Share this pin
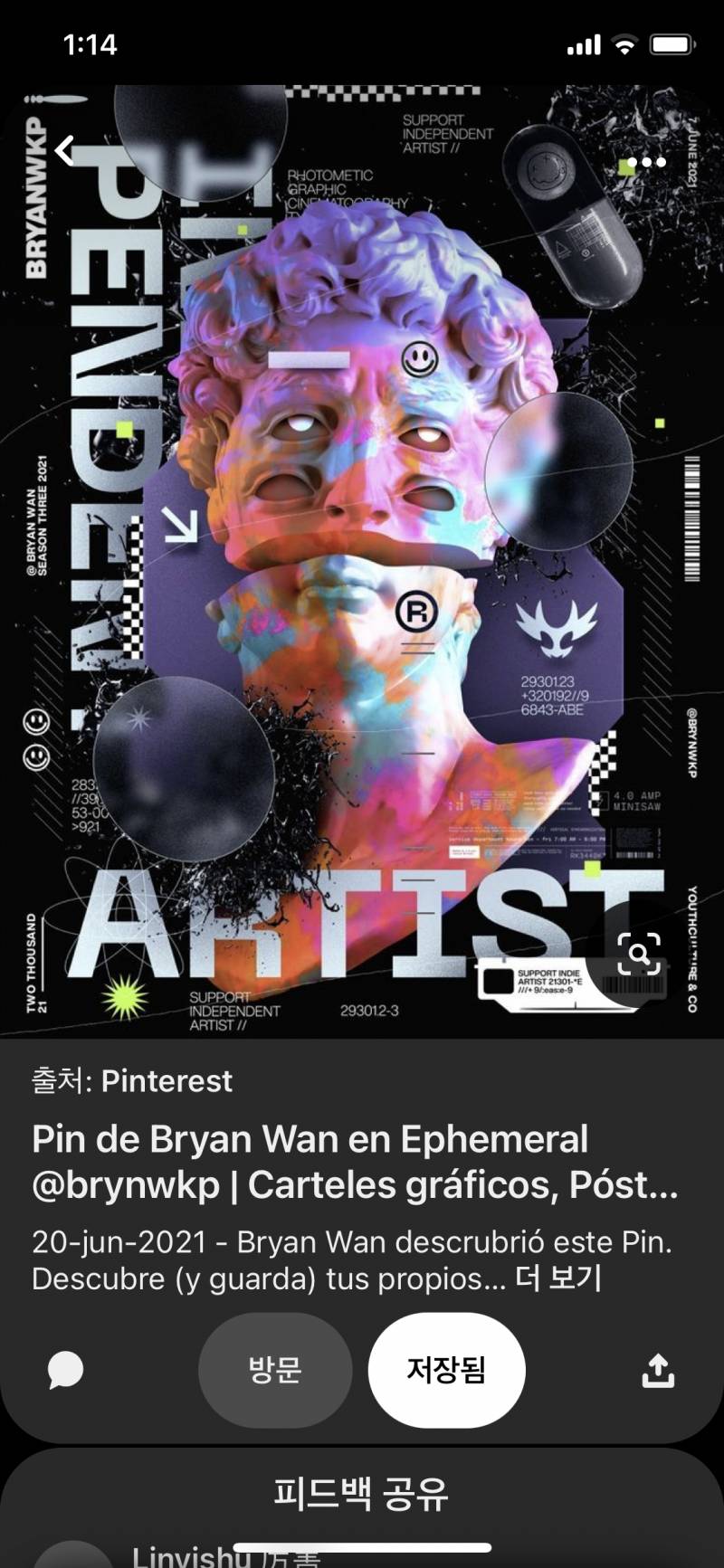The height and width of the screenshot is (1568, 724). 658,1371
